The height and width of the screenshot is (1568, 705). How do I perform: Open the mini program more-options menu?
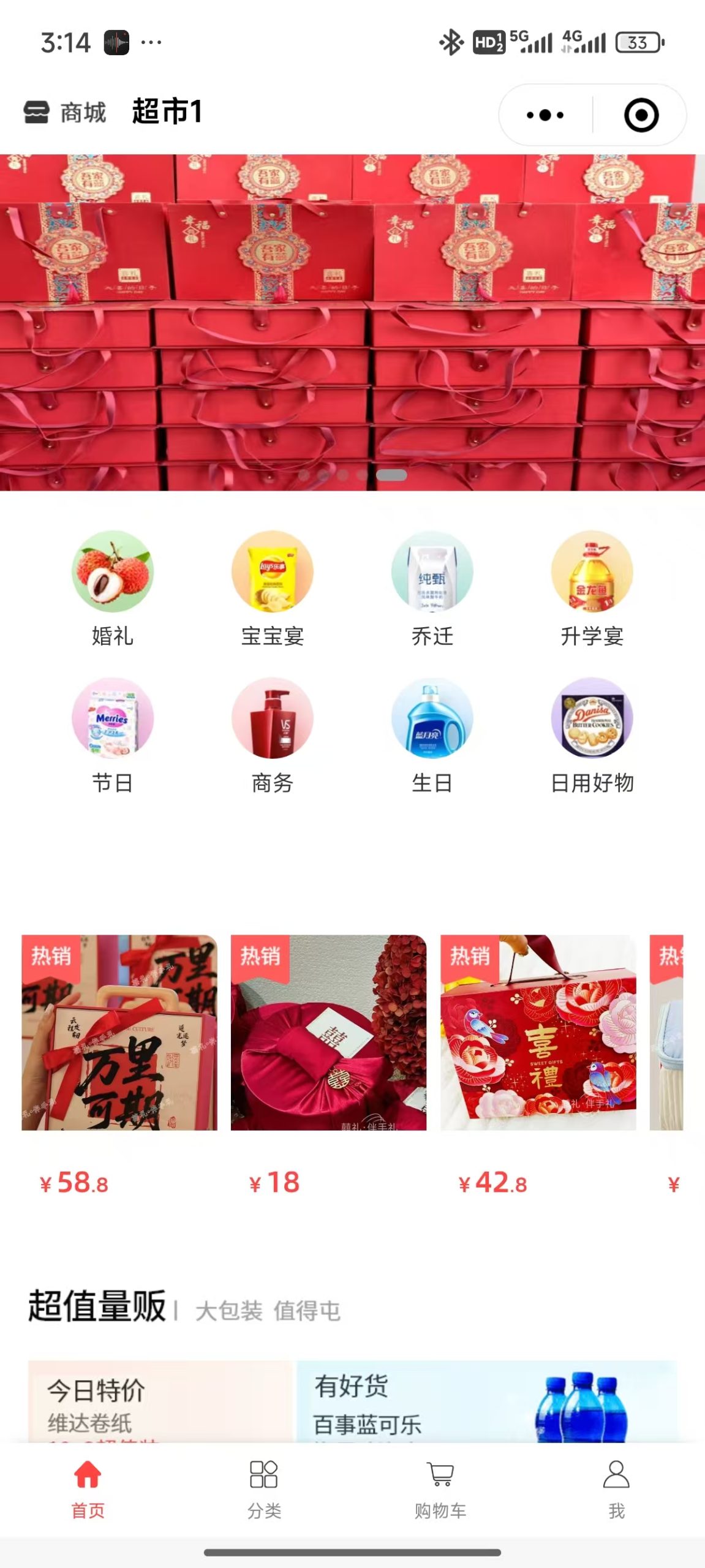click(x=545, y=115)
